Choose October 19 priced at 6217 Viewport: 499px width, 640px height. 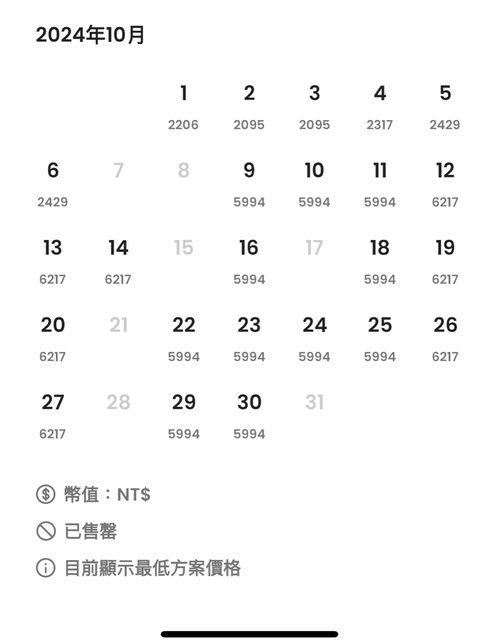click(445, 262)
